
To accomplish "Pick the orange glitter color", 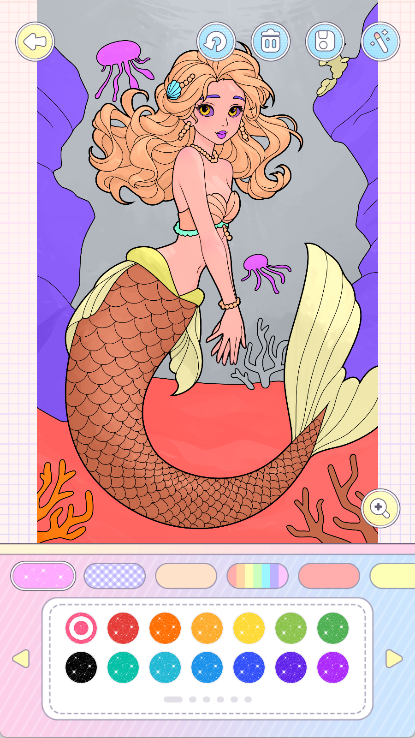I will pos(165,628).
